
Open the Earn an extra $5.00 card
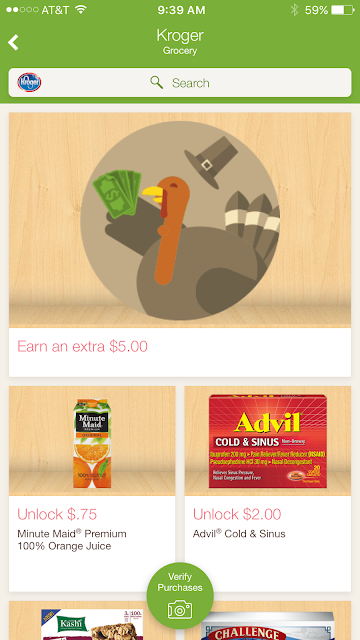(x=180, y=244)
